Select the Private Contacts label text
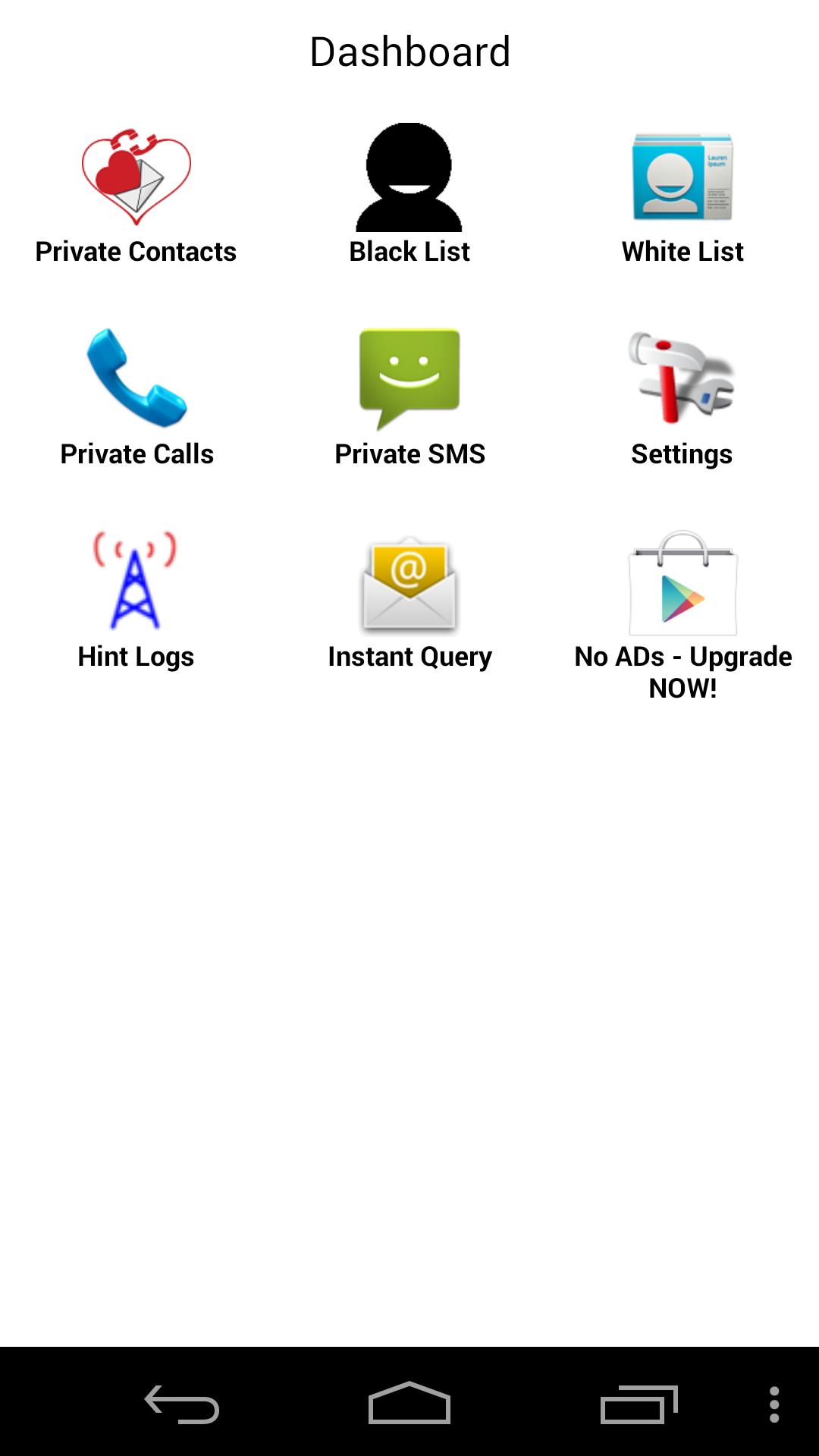 [x=135, y=251]
